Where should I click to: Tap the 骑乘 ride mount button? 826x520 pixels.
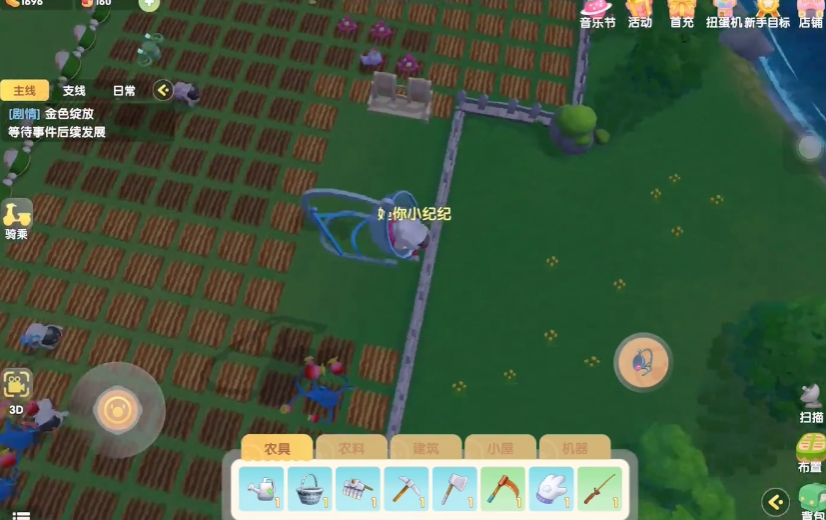click(17, 218)
